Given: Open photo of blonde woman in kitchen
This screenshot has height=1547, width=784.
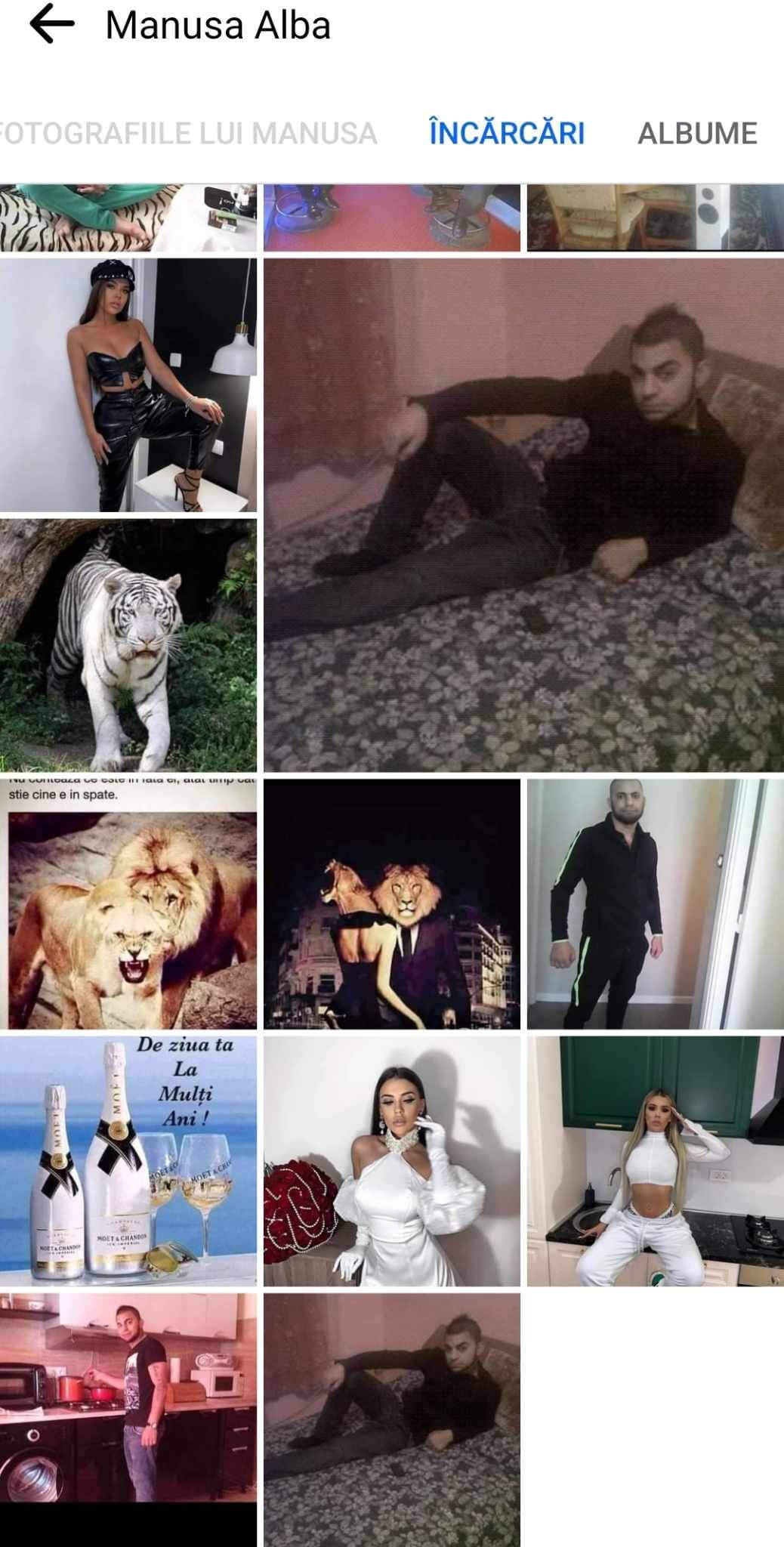Looking at the screenshot, I should pos(655,1161).
